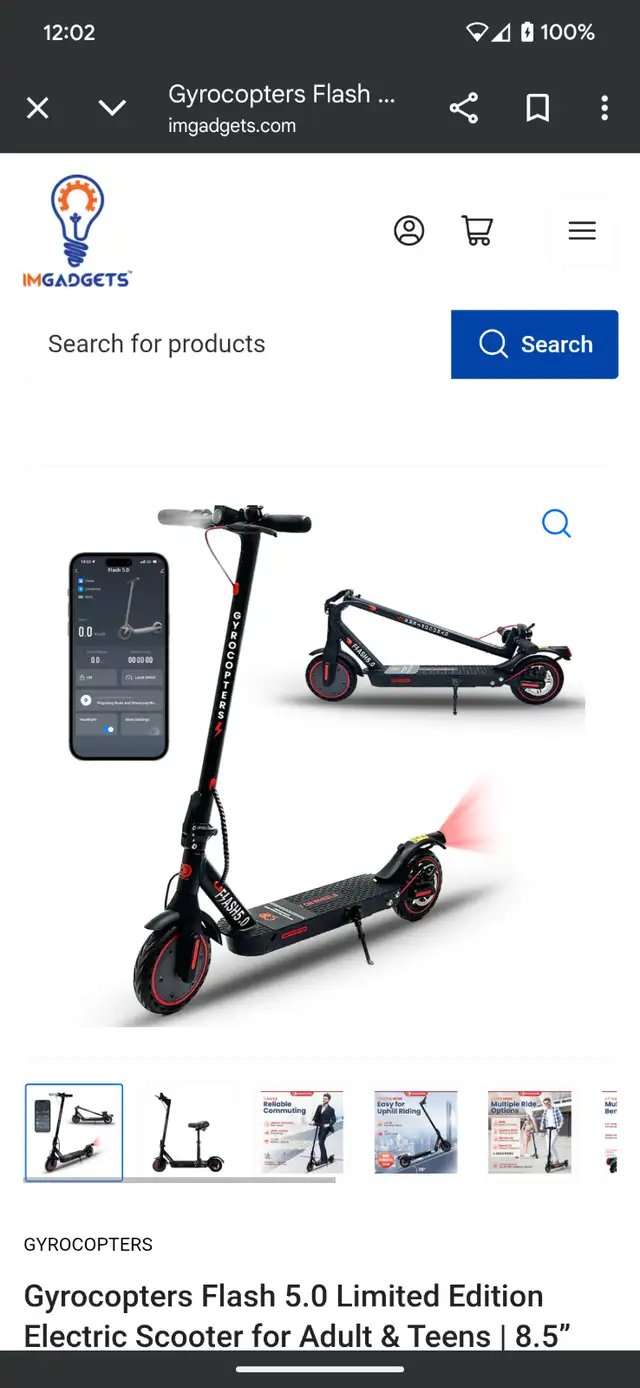Select the scooter with seat thumbnail

click(x=187, y=1132)
